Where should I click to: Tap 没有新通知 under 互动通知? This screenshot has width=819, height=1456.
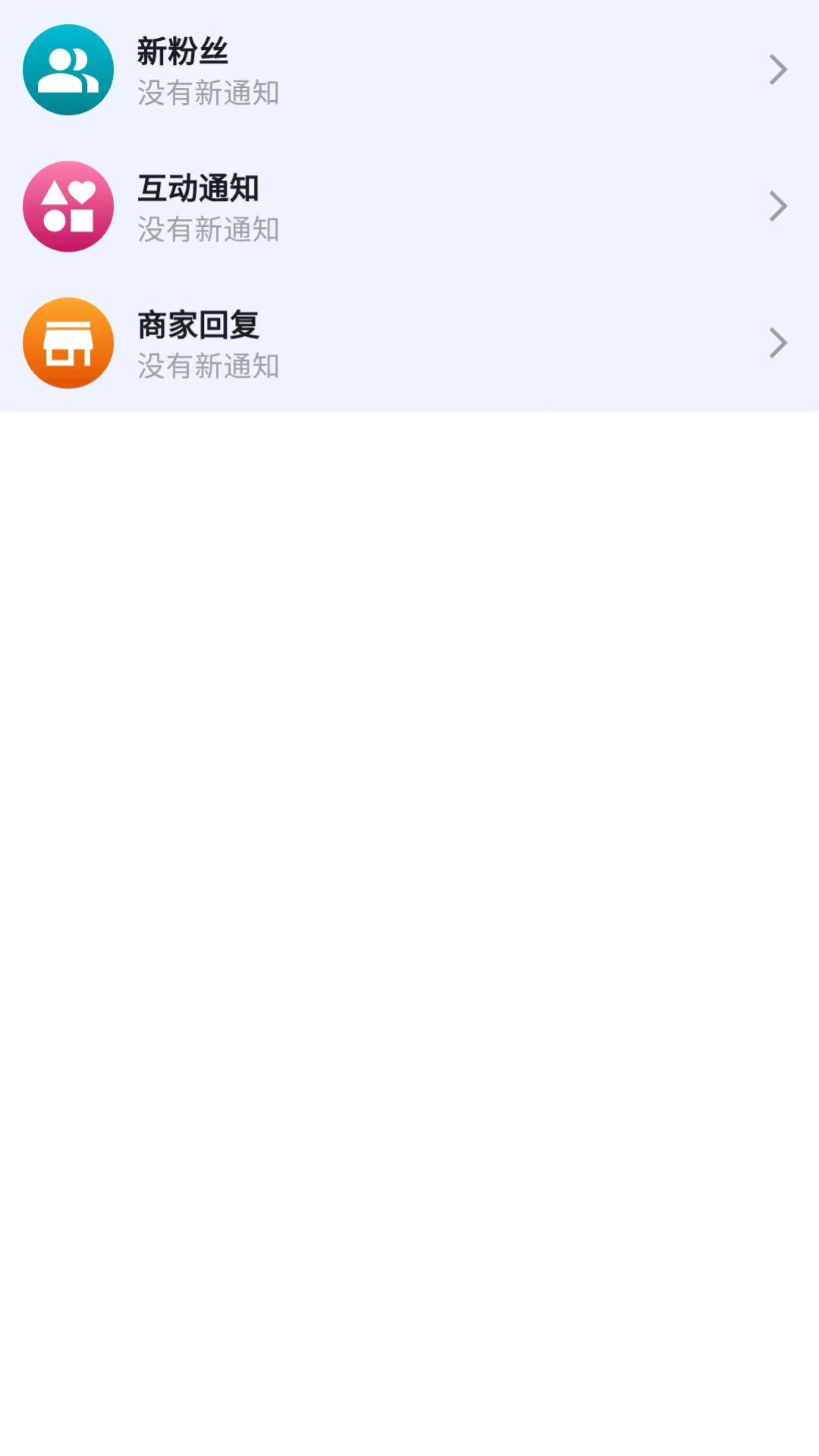pos(208,230)
